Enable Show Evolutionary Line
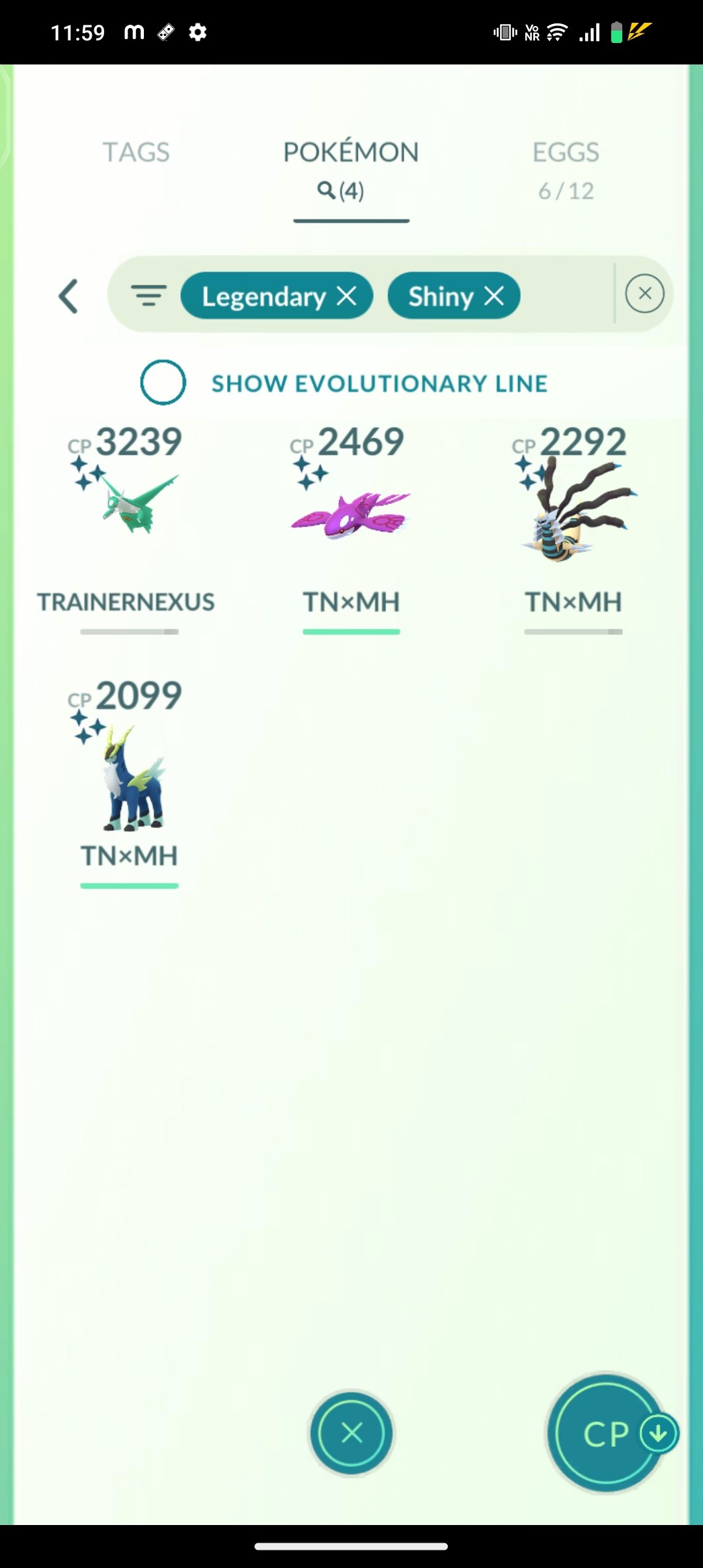The width and height of the screenshot is (703, 1568). coord(163,382)
